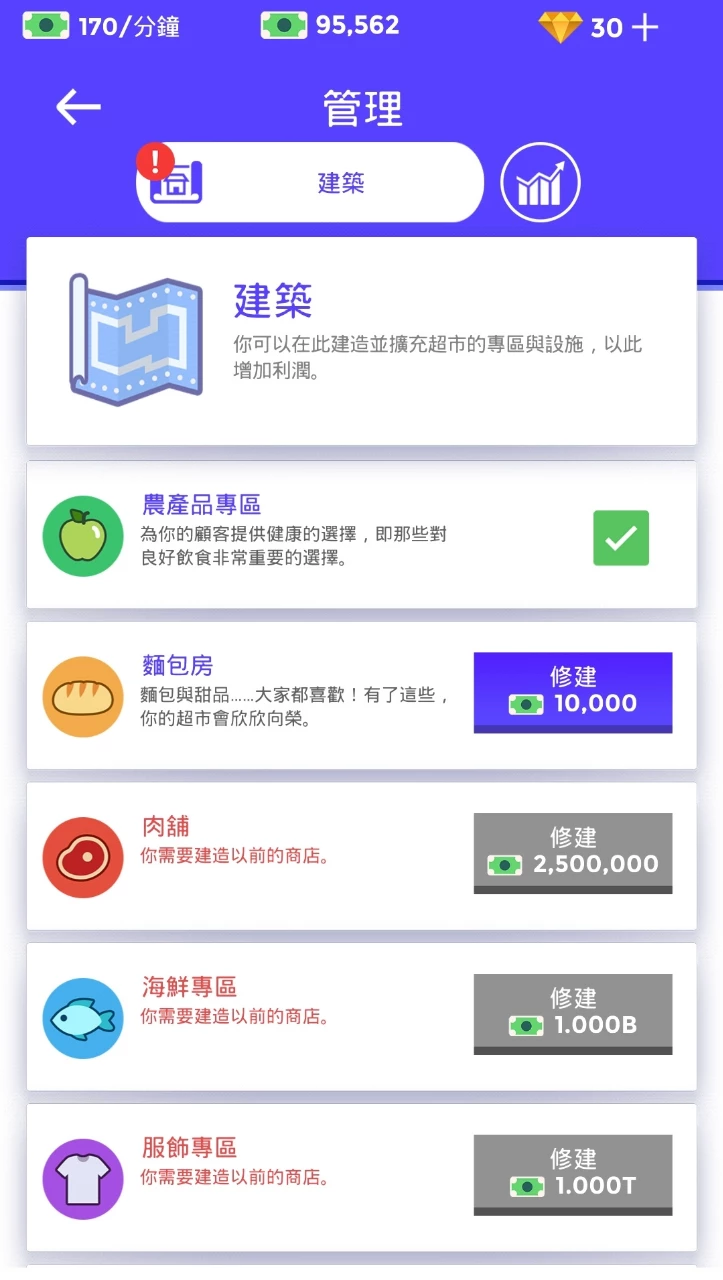Switch to the statistics chart tab
Viewport: 723px width, 1280px height.
coord(540,183)
